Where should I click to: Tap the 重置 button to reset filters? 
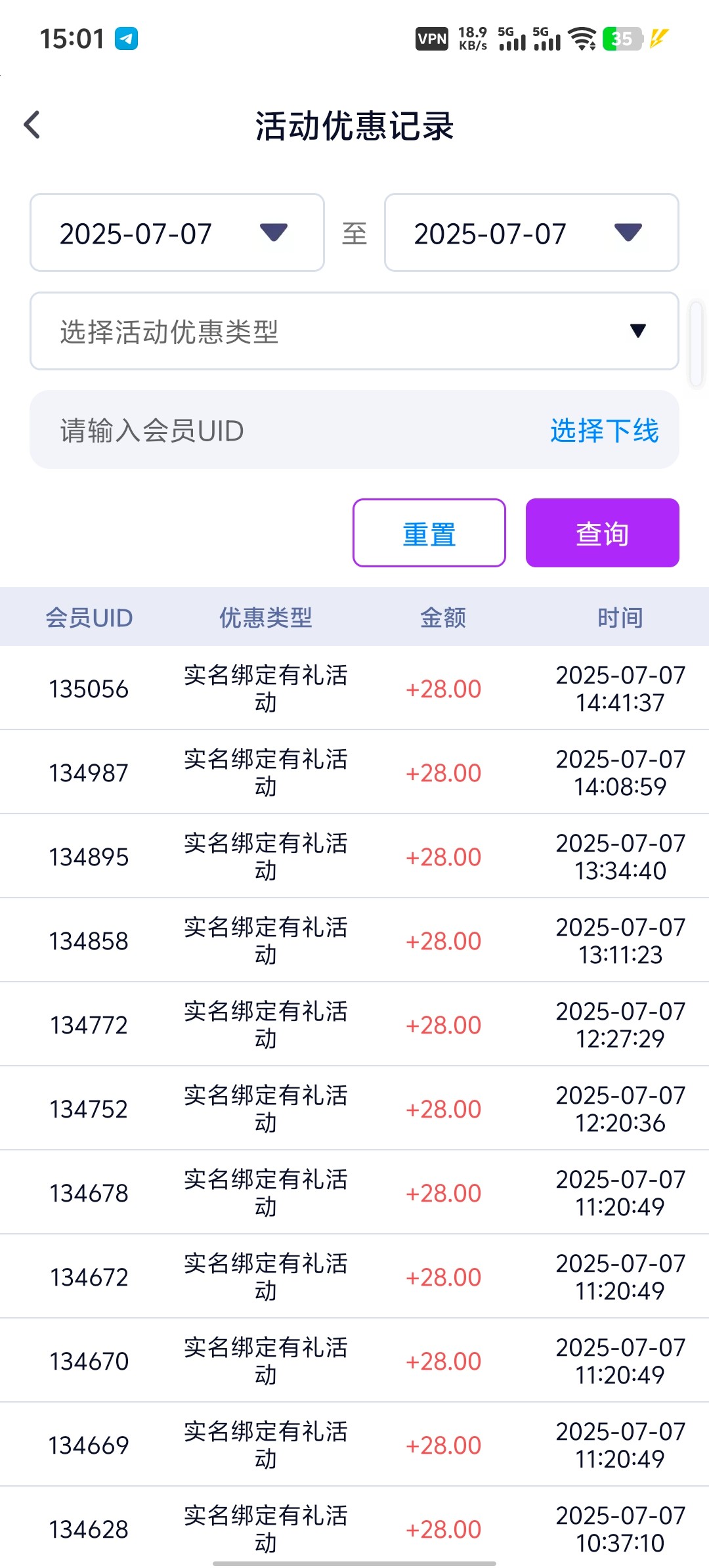point(429,533)
